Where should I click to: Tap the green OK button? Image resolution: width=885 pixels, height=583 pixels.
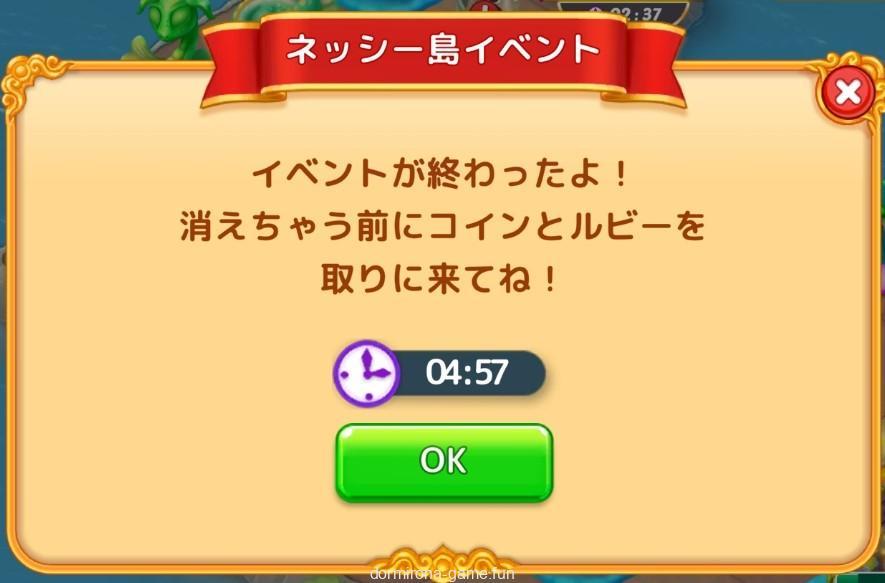(x=443, y=461)
